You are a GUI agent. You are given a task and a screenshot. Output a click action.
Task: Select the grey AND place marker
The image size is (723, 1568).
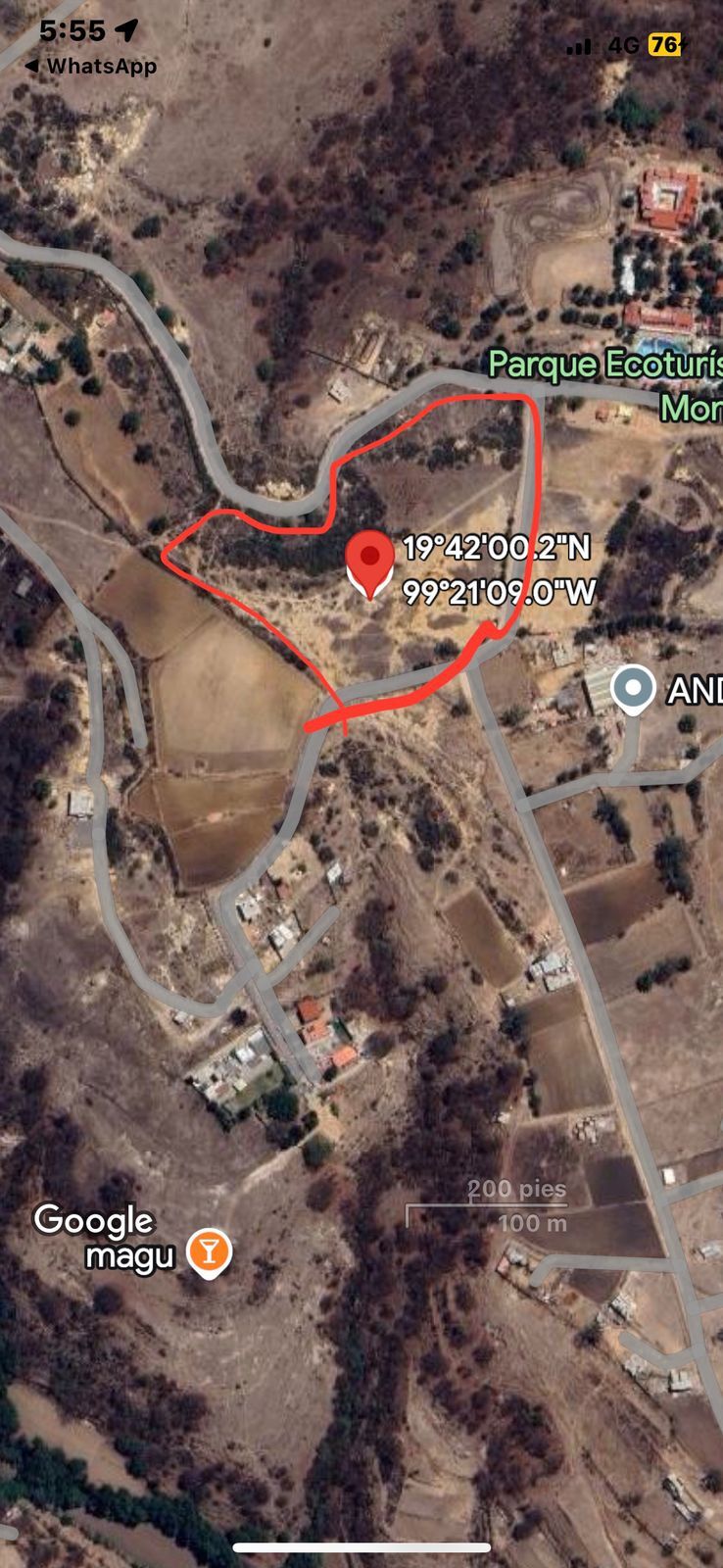point(633,688)
